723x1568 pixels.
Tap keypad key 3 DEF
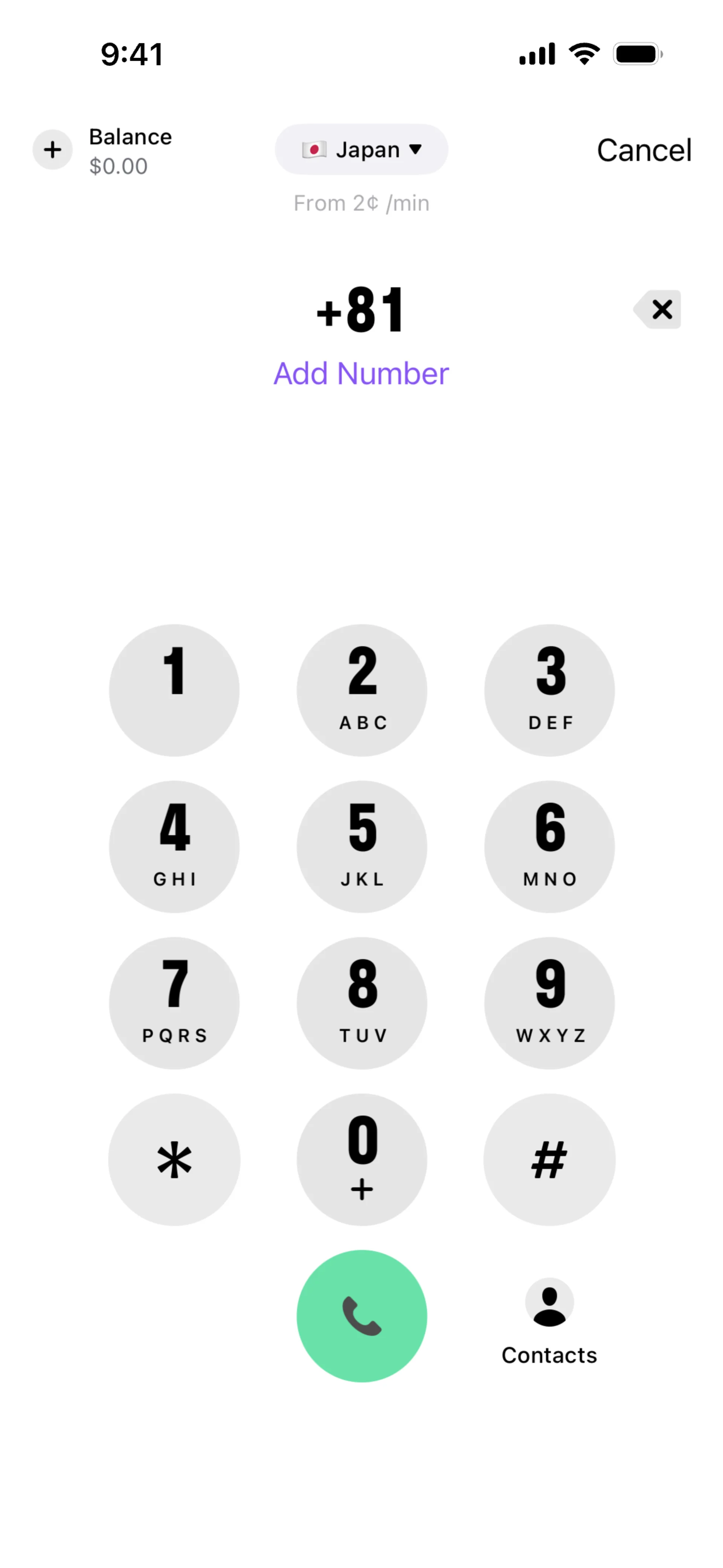coord(549,690)
